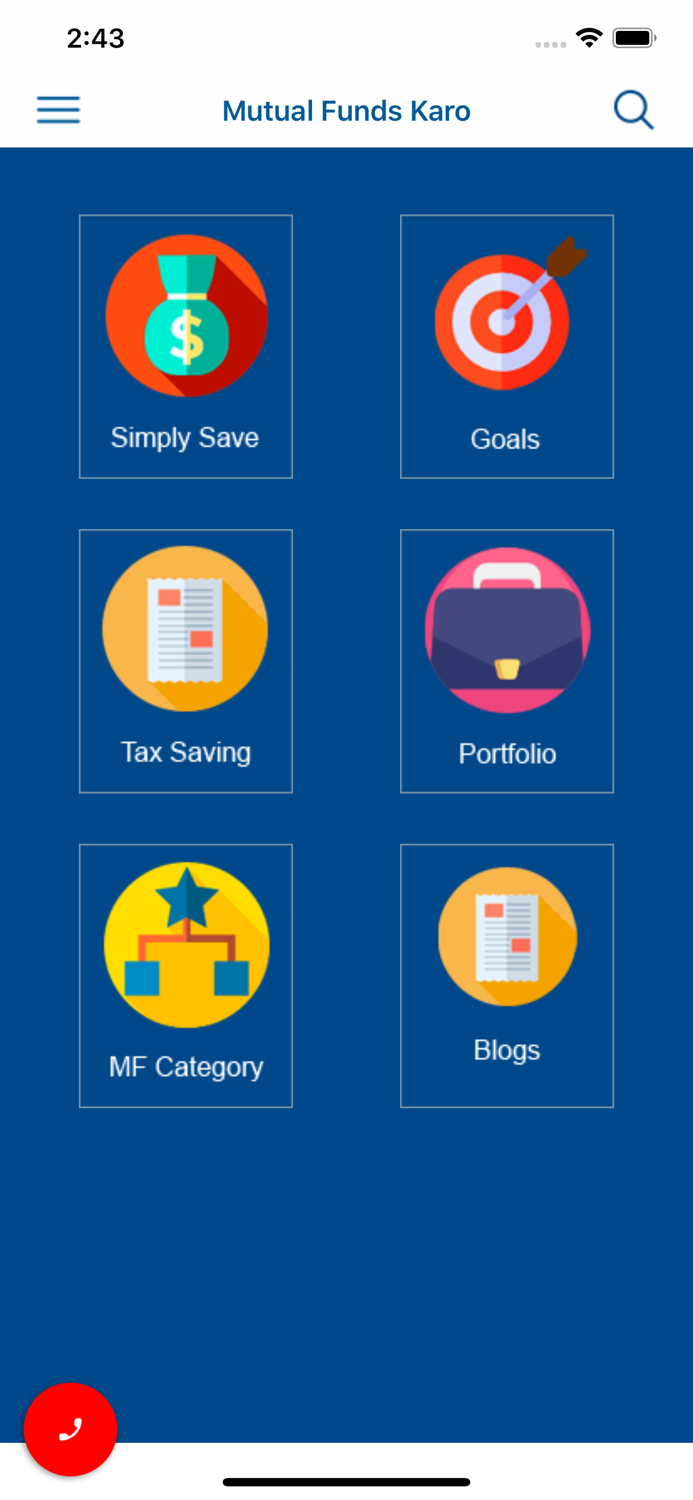Image resolution: width=693 pixels, height=1500 pixels.
Task: Tap the search magnifier icon
Action: pyautogui.click(x=633, y=110)
